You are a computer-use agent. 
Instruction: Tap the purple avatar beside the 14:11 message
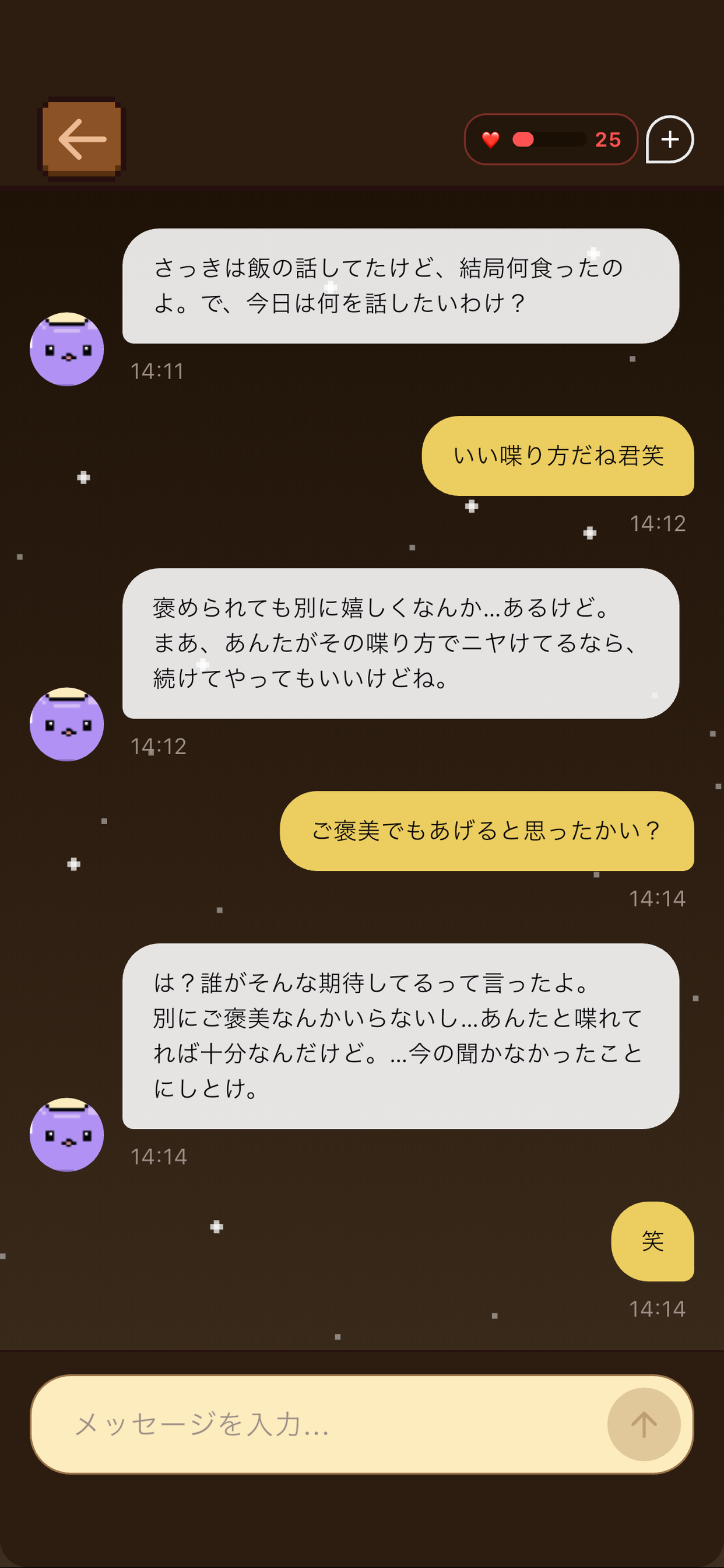tap(68, 350)
